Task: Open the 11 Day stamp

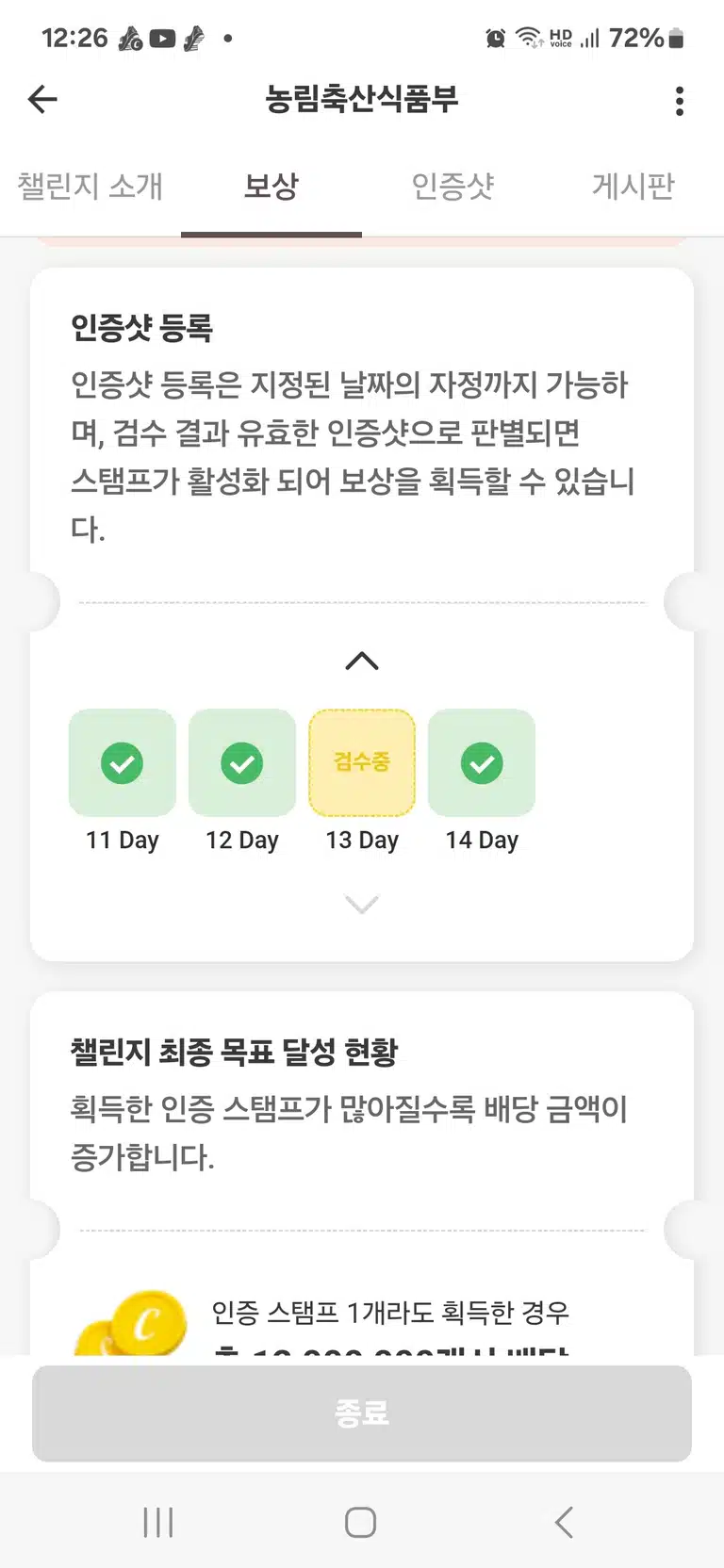Action: tap(123, 762)
